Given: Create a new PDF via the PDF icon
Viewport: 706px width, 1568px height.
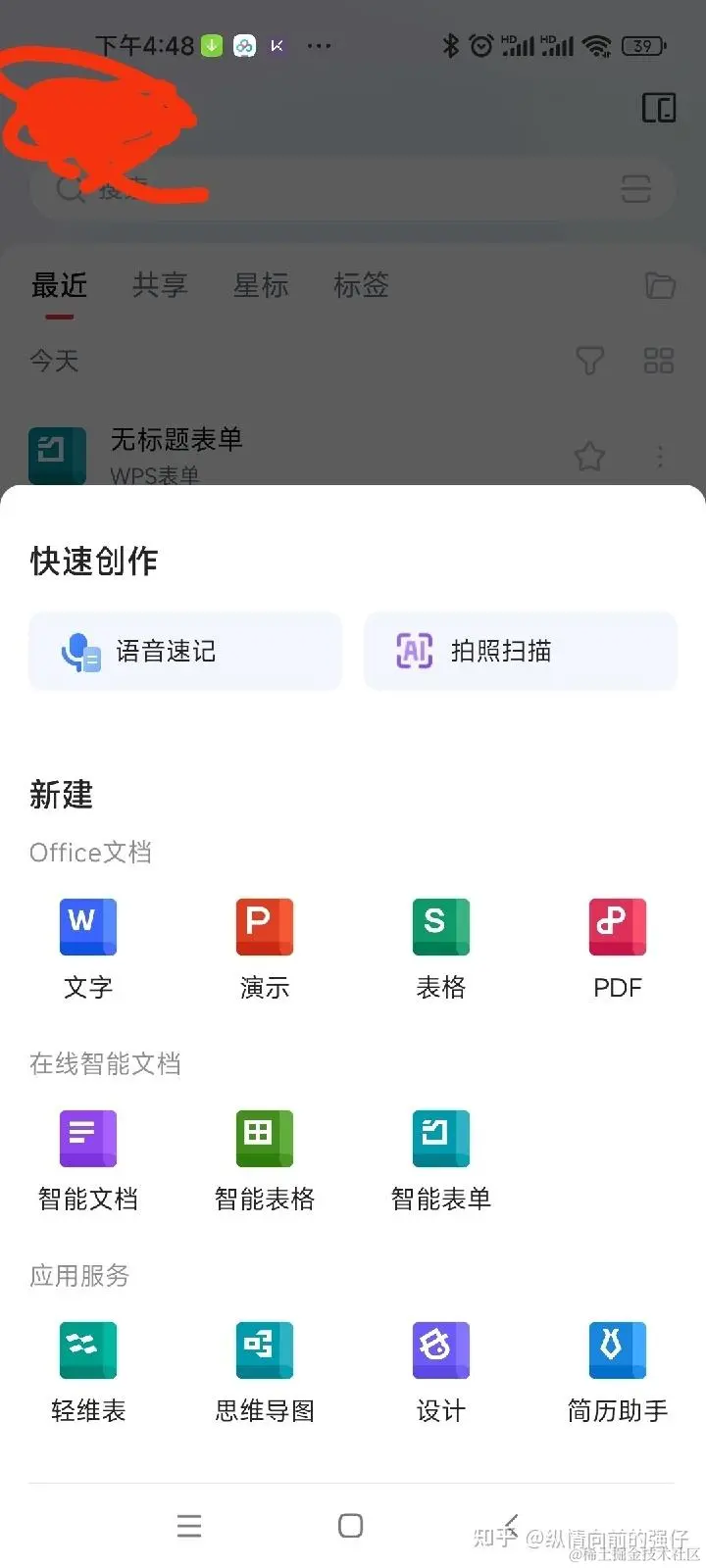Looking at the screenshot, I should (x=617, y=926).
